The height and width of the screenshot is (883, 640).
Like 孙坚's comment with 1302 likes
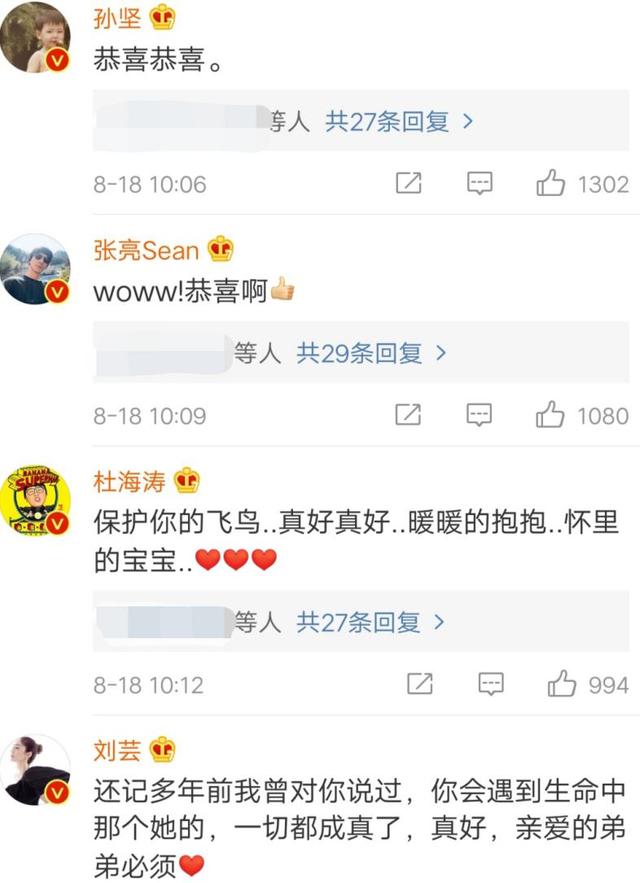(x=551, y=184)
